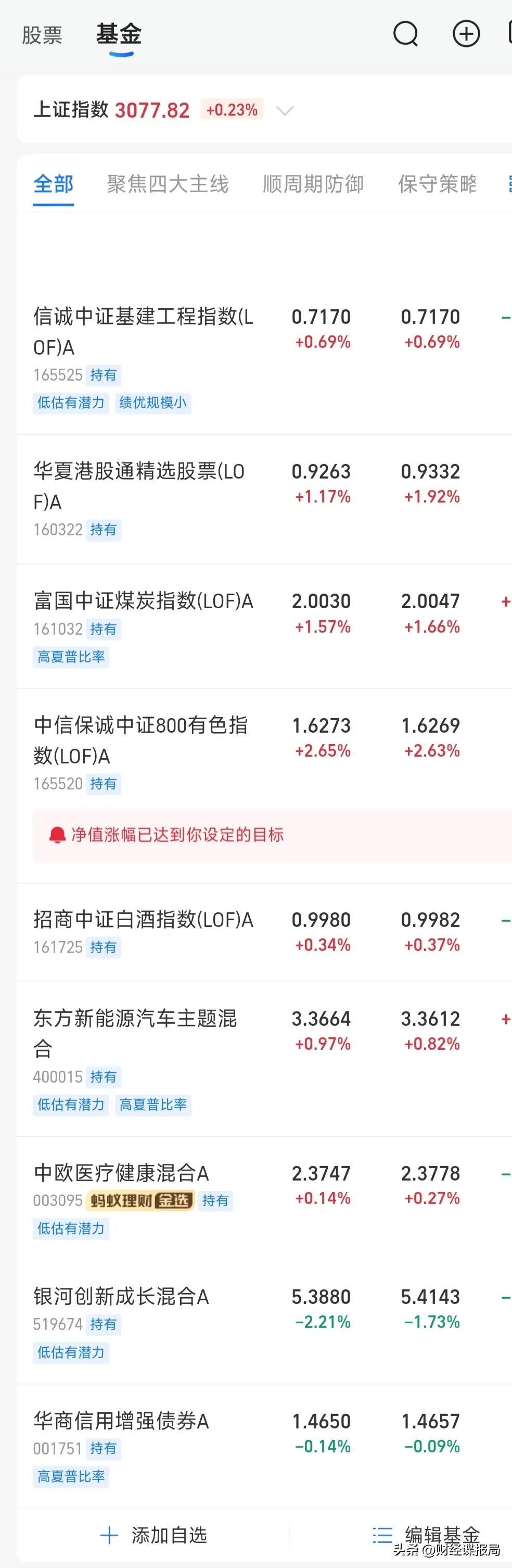Tap the 净值涨幅已达到你设定的目标 alert

pos(177,835)
